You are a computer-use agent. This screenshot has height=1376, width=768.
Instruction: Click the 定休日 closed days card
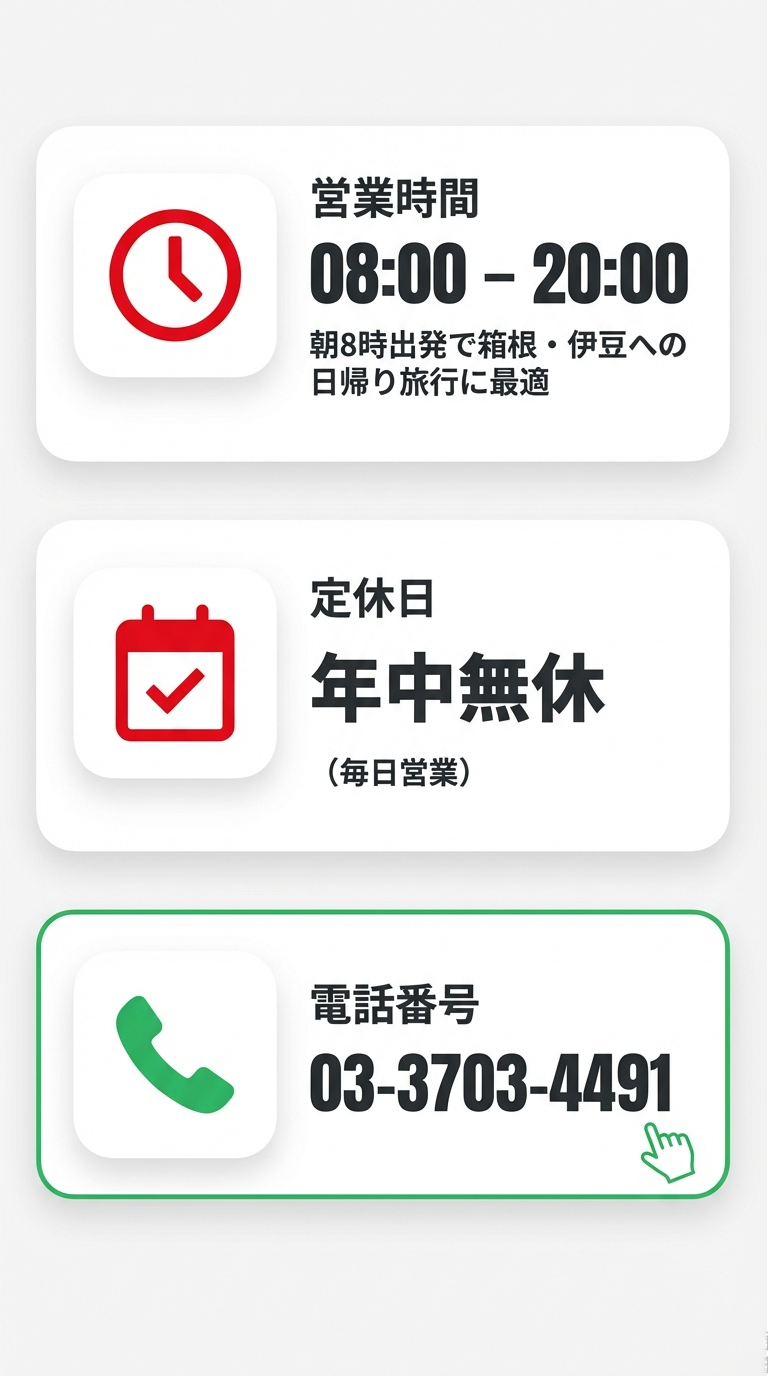point(384,680)
